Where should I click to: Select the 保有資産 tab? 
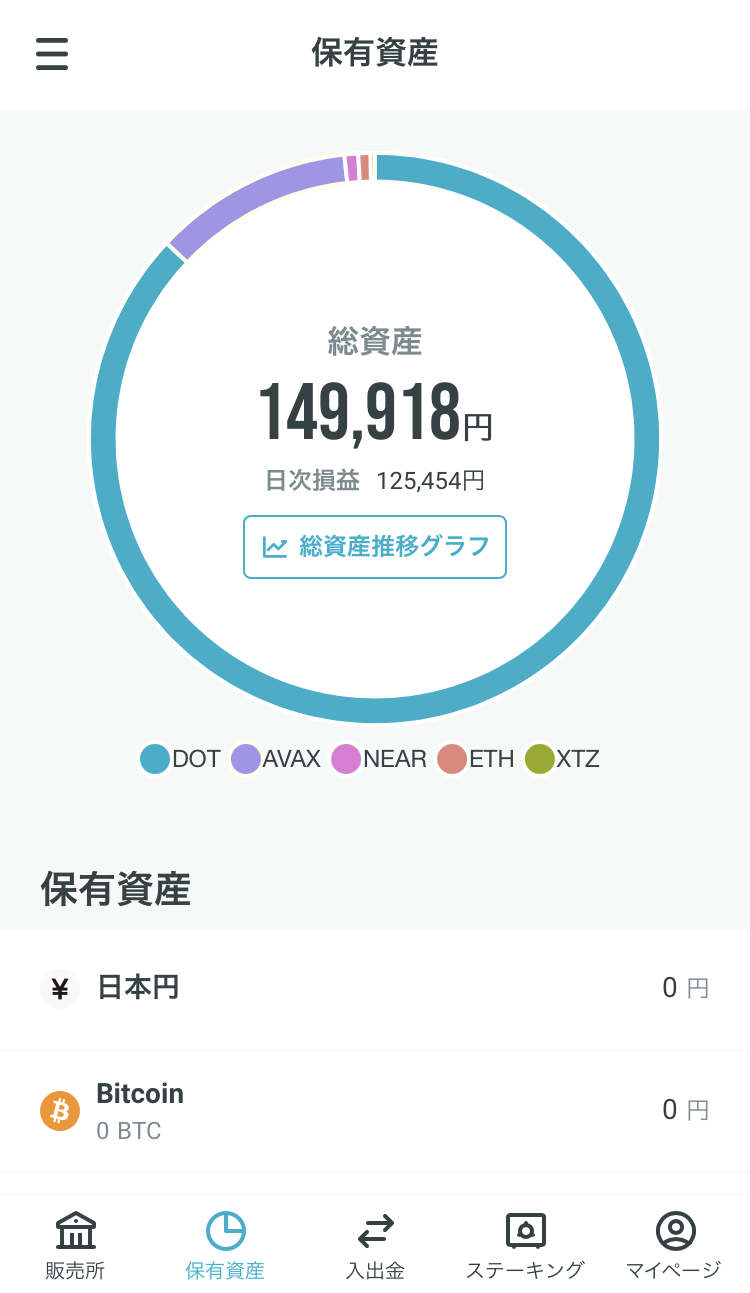click(x=225, y=1245)
